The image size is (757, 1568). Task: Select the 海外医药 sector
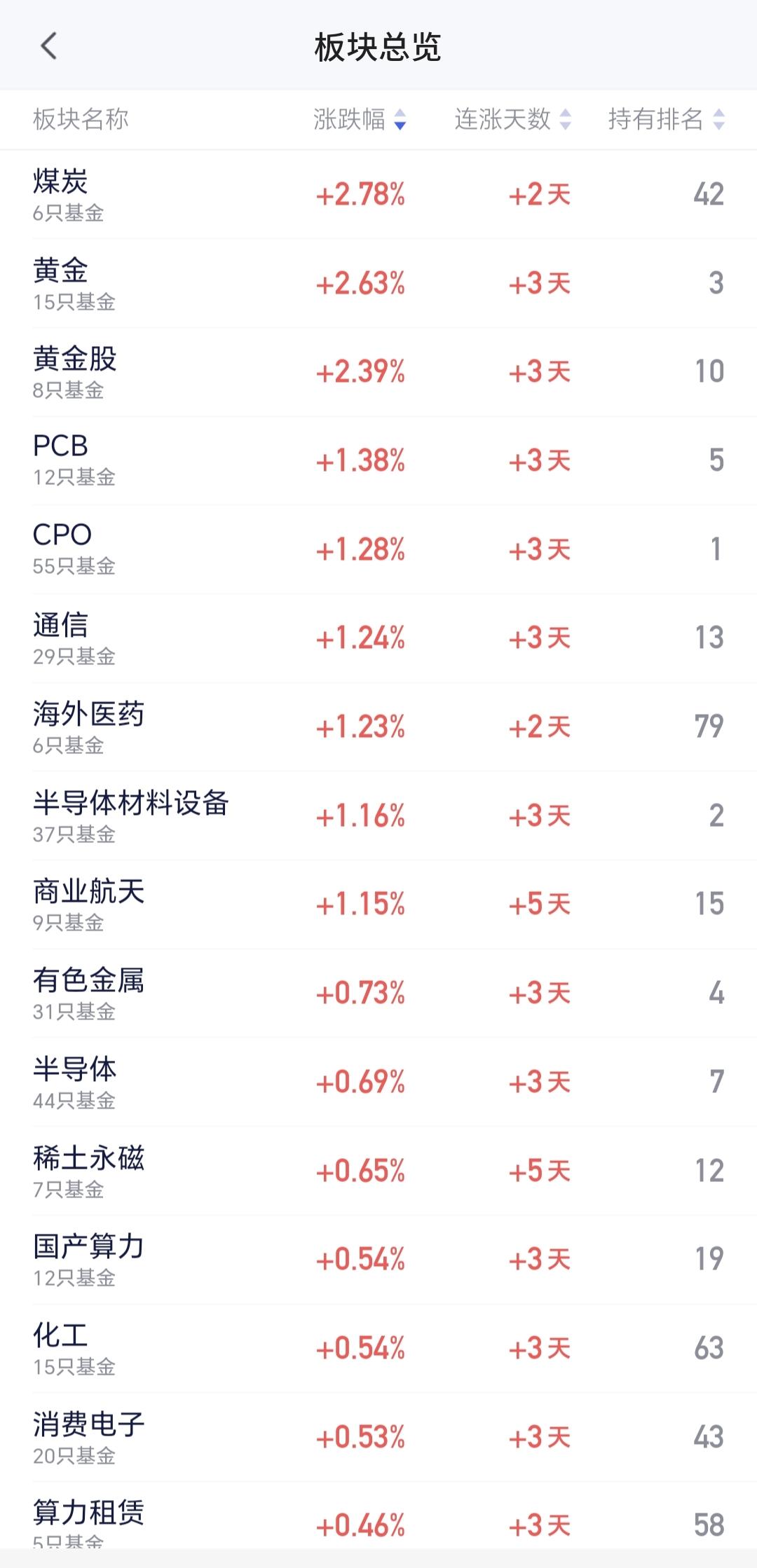pos(378,727)
